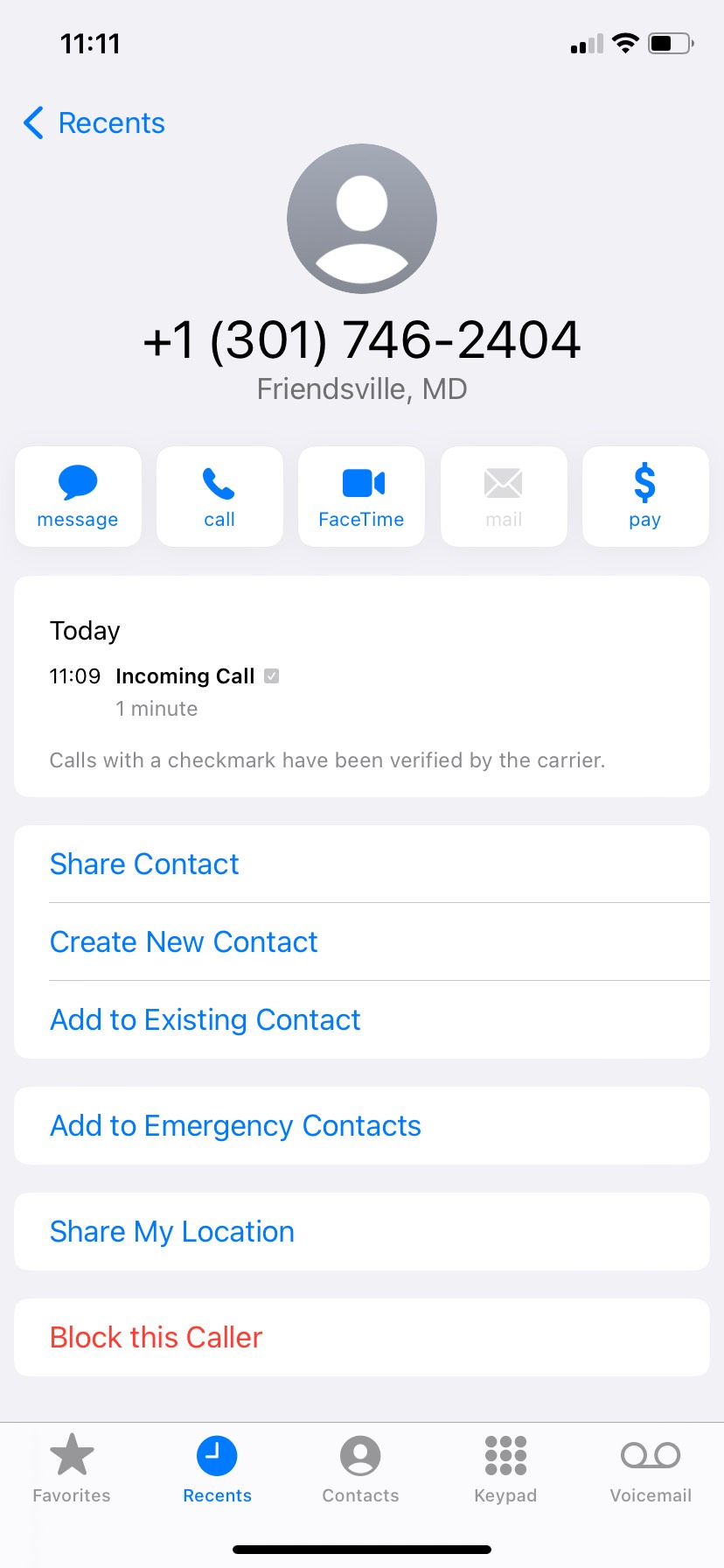This screenshot has height=1568, width=724.
Task: Choose Create New Contact
Action: tap(184, 941)
